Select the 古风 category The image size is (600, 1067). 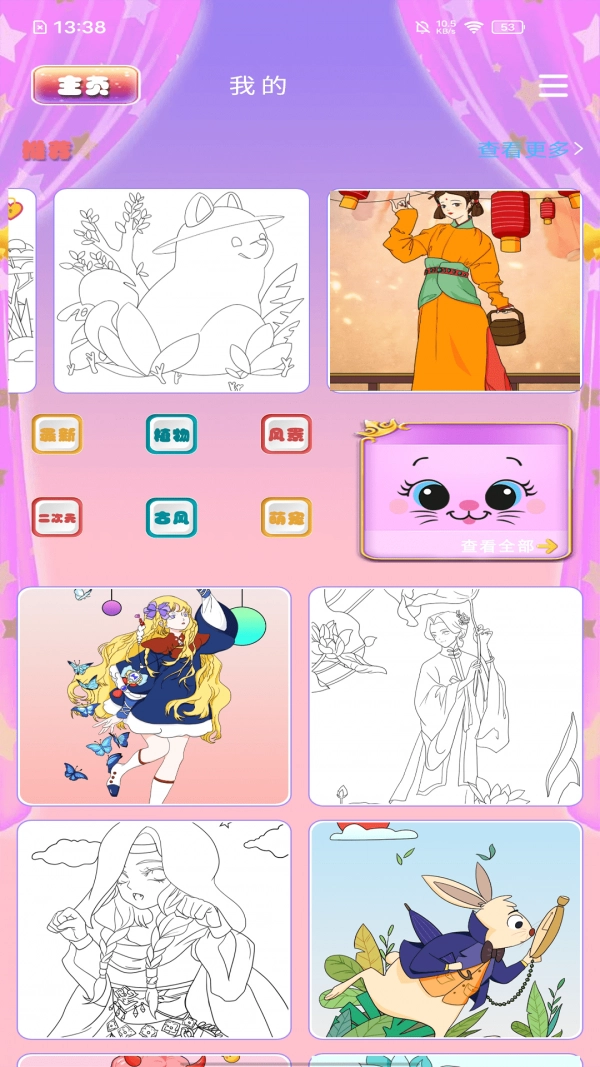click(171, 517)
